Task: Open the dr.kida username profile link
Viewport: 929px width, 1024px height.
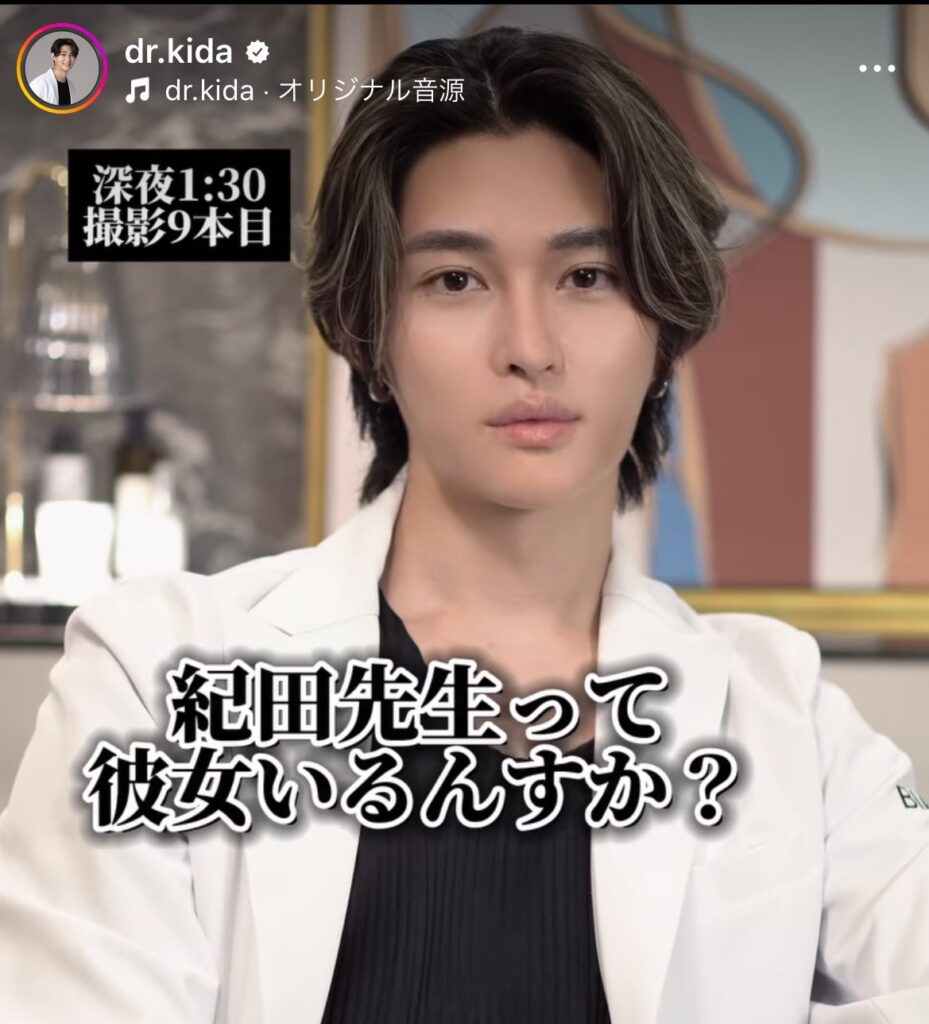Action: [179, 52]
